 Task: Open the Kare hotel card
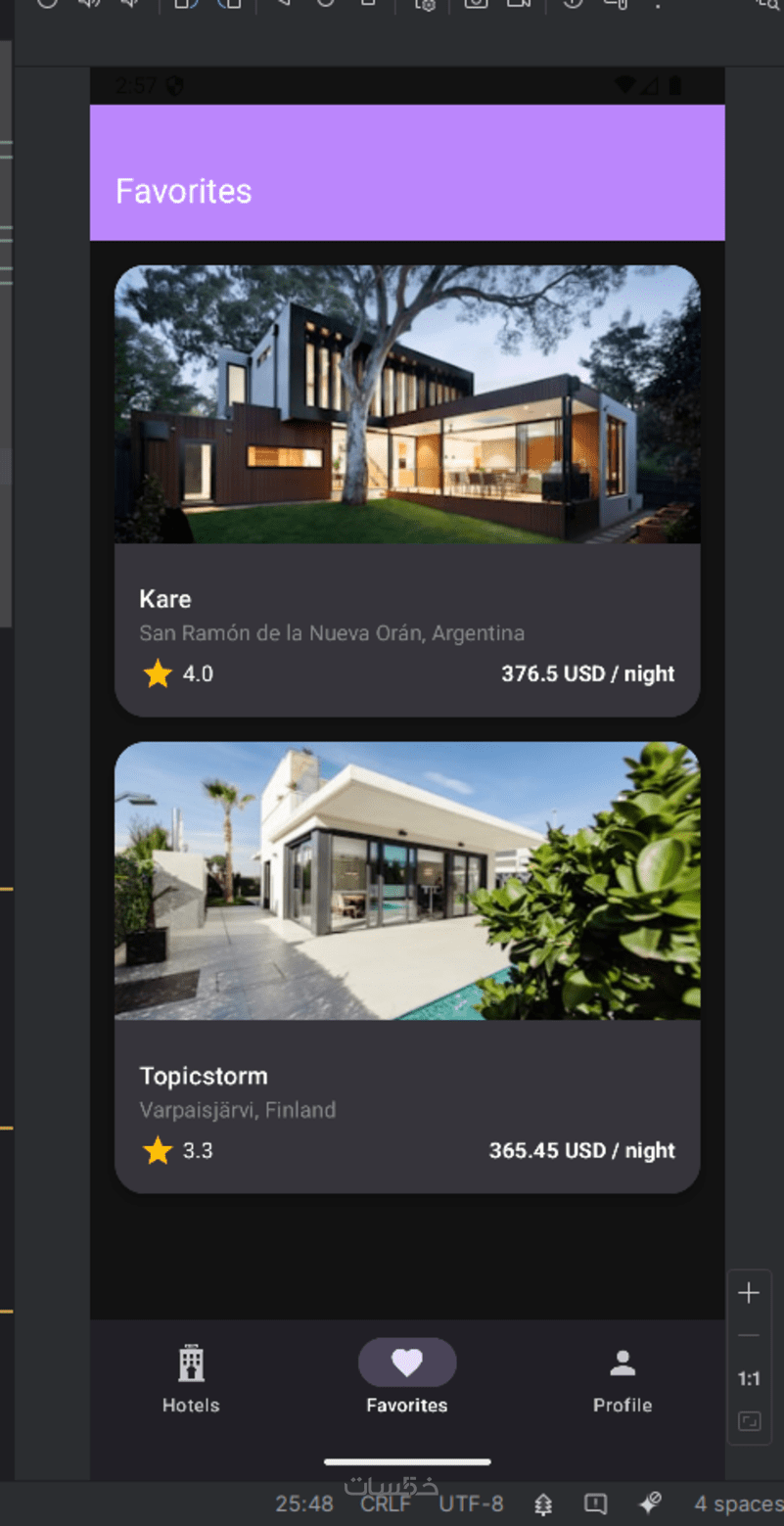click(x=407, y=489)
